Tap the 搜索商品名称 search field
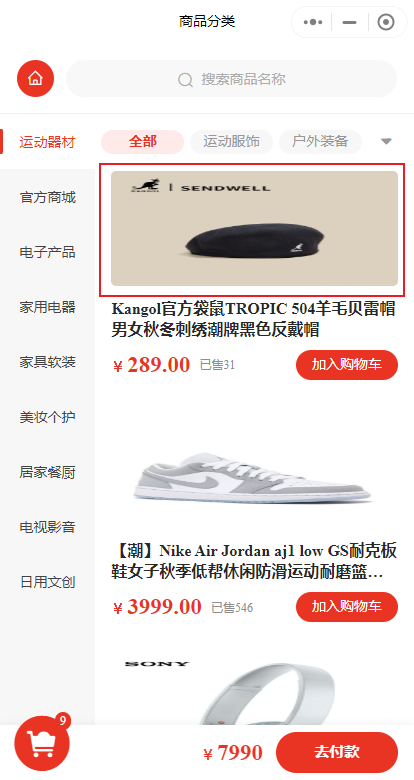The width and height of the screenshot is (414, 780). click(x=231, y=79)
